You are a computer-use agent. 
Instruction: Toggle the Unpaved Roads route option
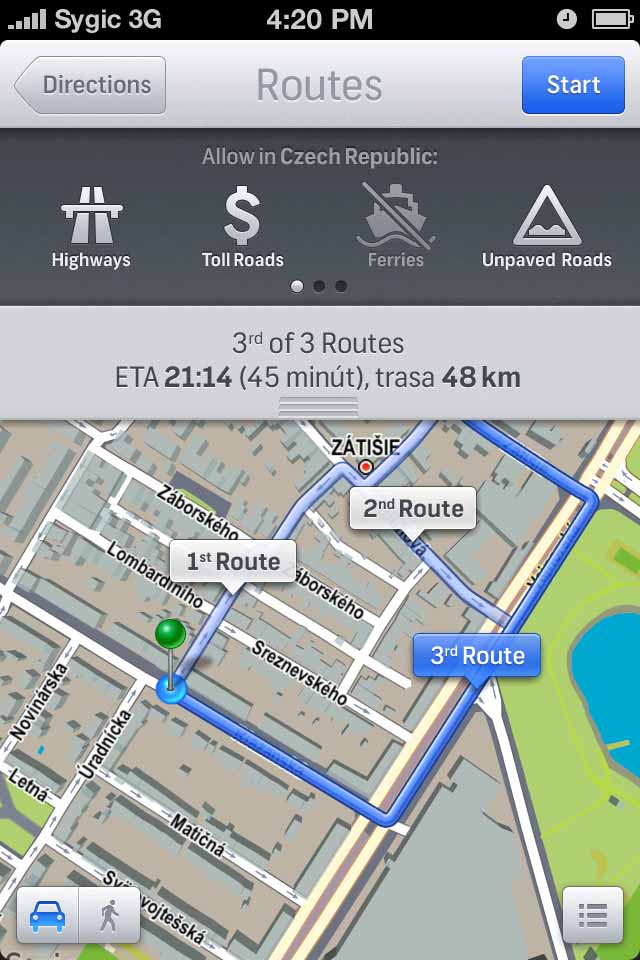pos(547,229)
